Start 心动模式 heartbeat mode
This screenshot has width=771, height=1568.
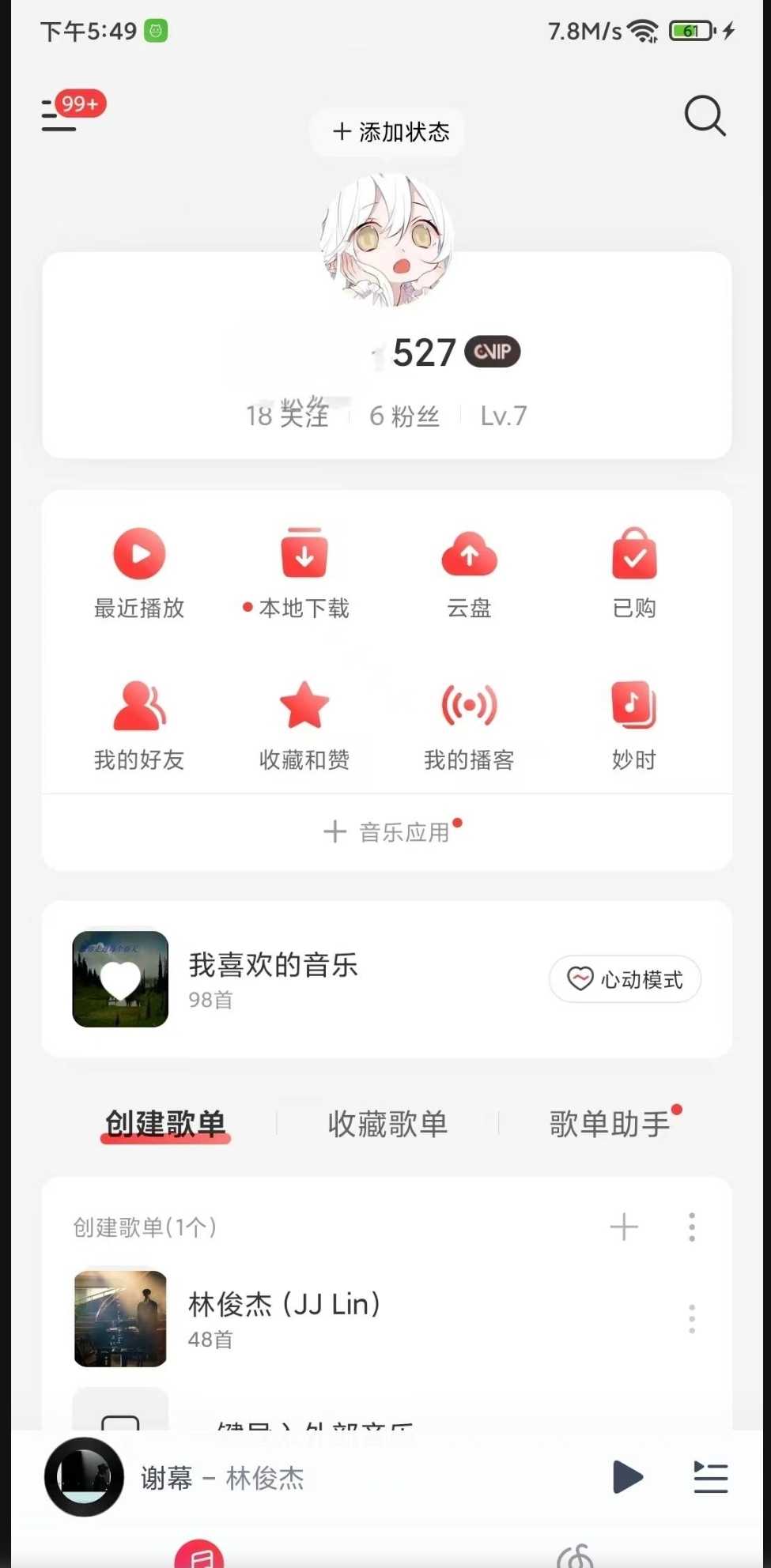[625, 979]
